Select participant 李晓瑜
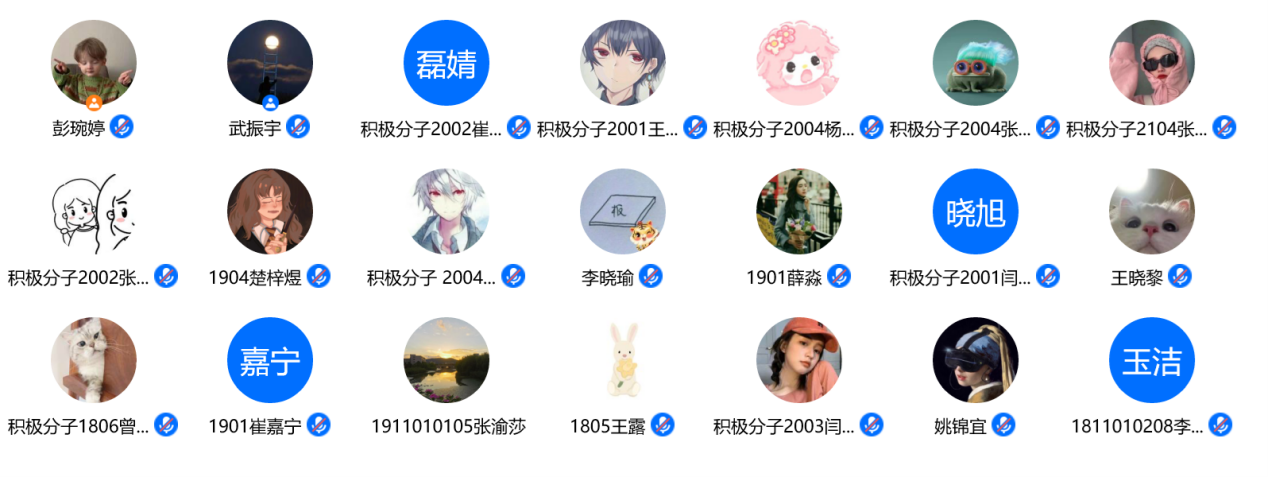This screenshot has width=1268, height=477. 622,211
